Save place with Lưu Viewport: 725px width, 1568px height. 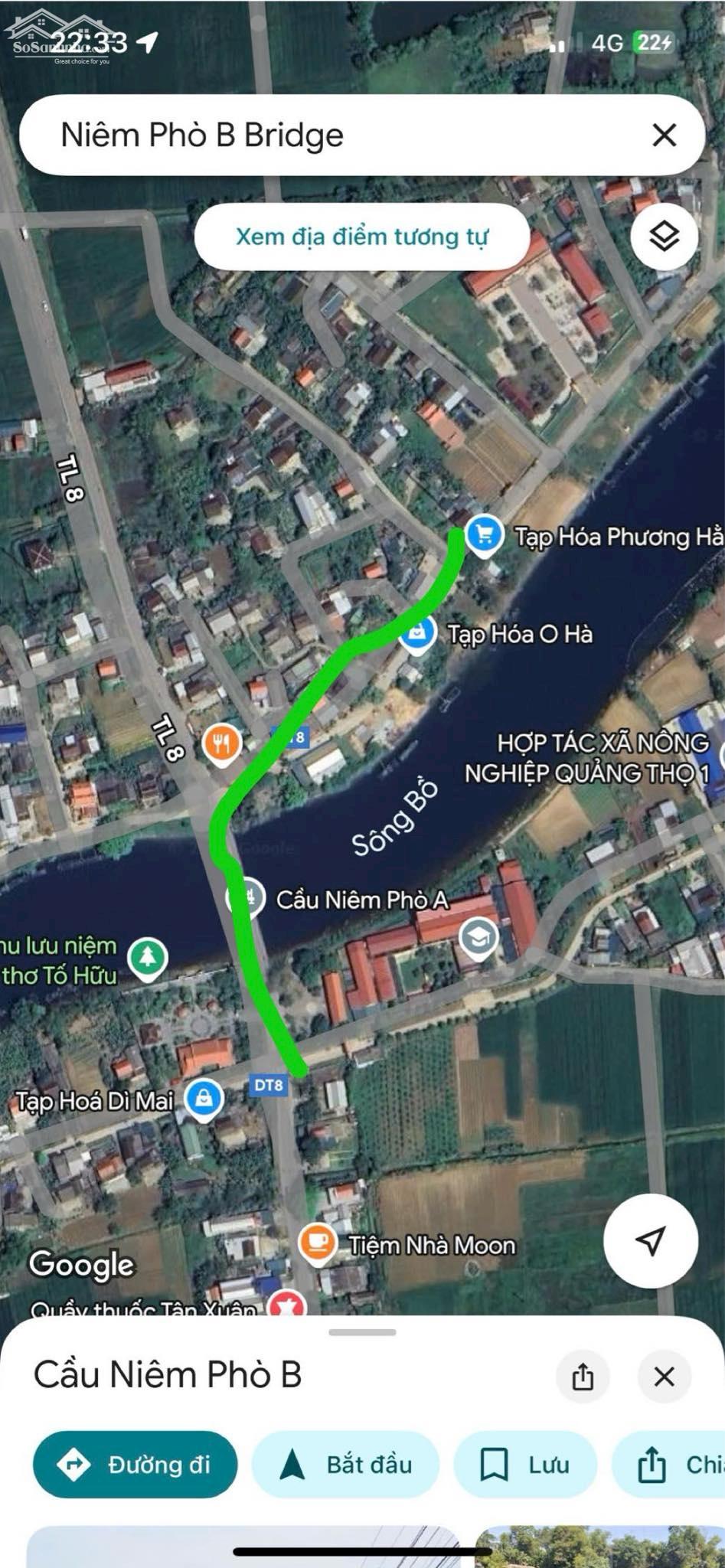coord(525,1464)
